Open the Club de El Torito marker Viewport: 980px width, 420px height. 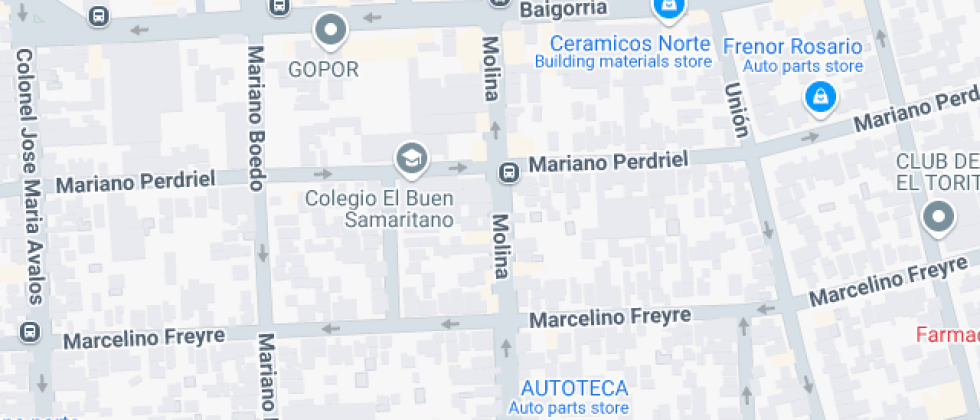(938, 217)
